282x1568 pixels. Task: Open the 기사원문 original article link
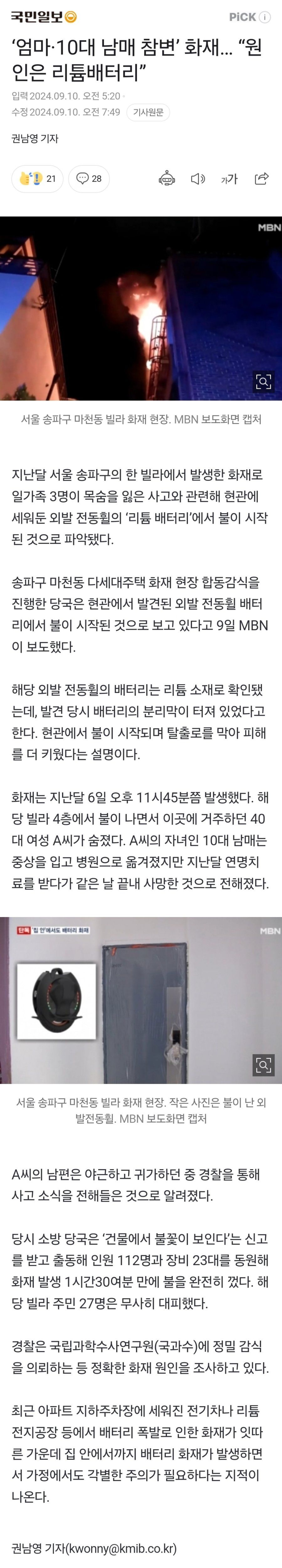pos(148,112)
